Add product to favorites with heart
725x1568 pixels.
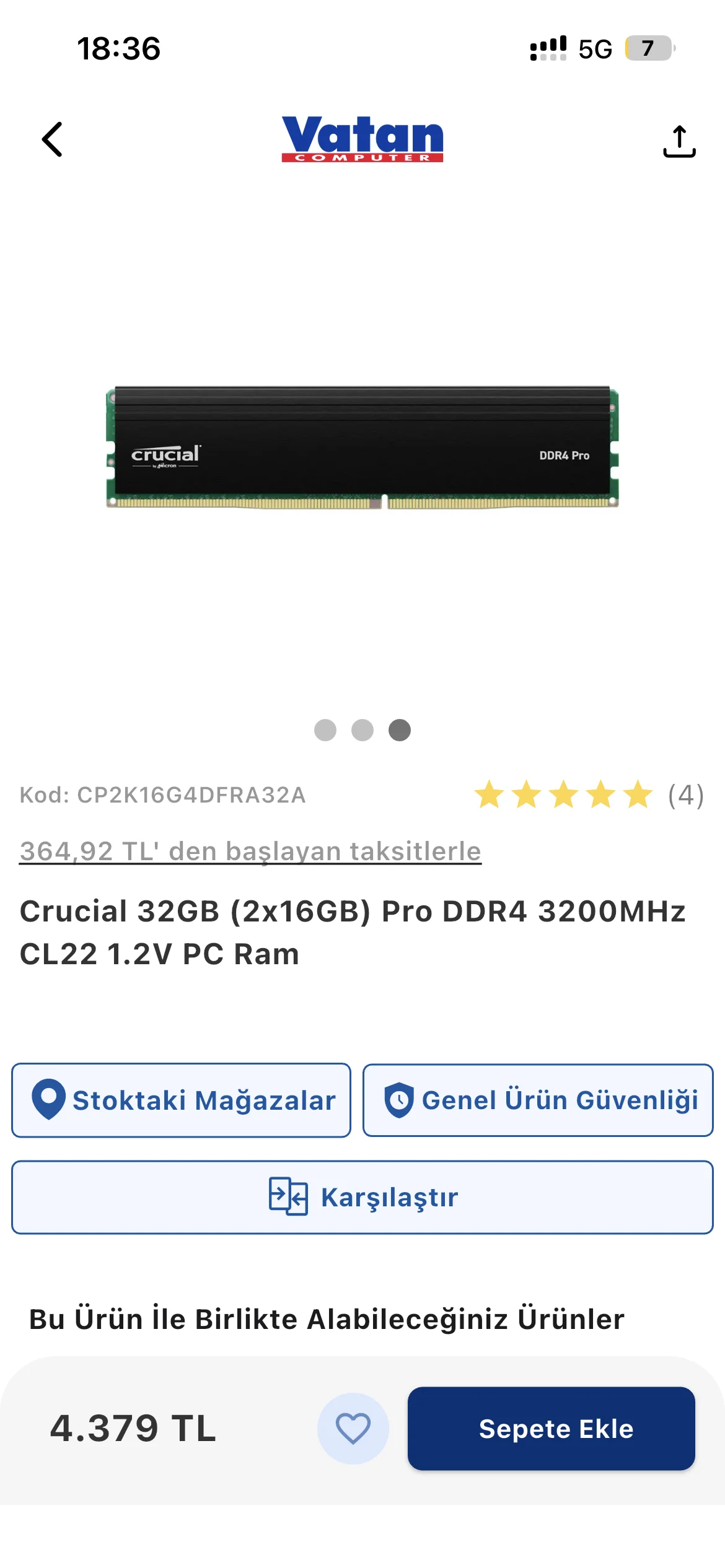coord(353,1429)
